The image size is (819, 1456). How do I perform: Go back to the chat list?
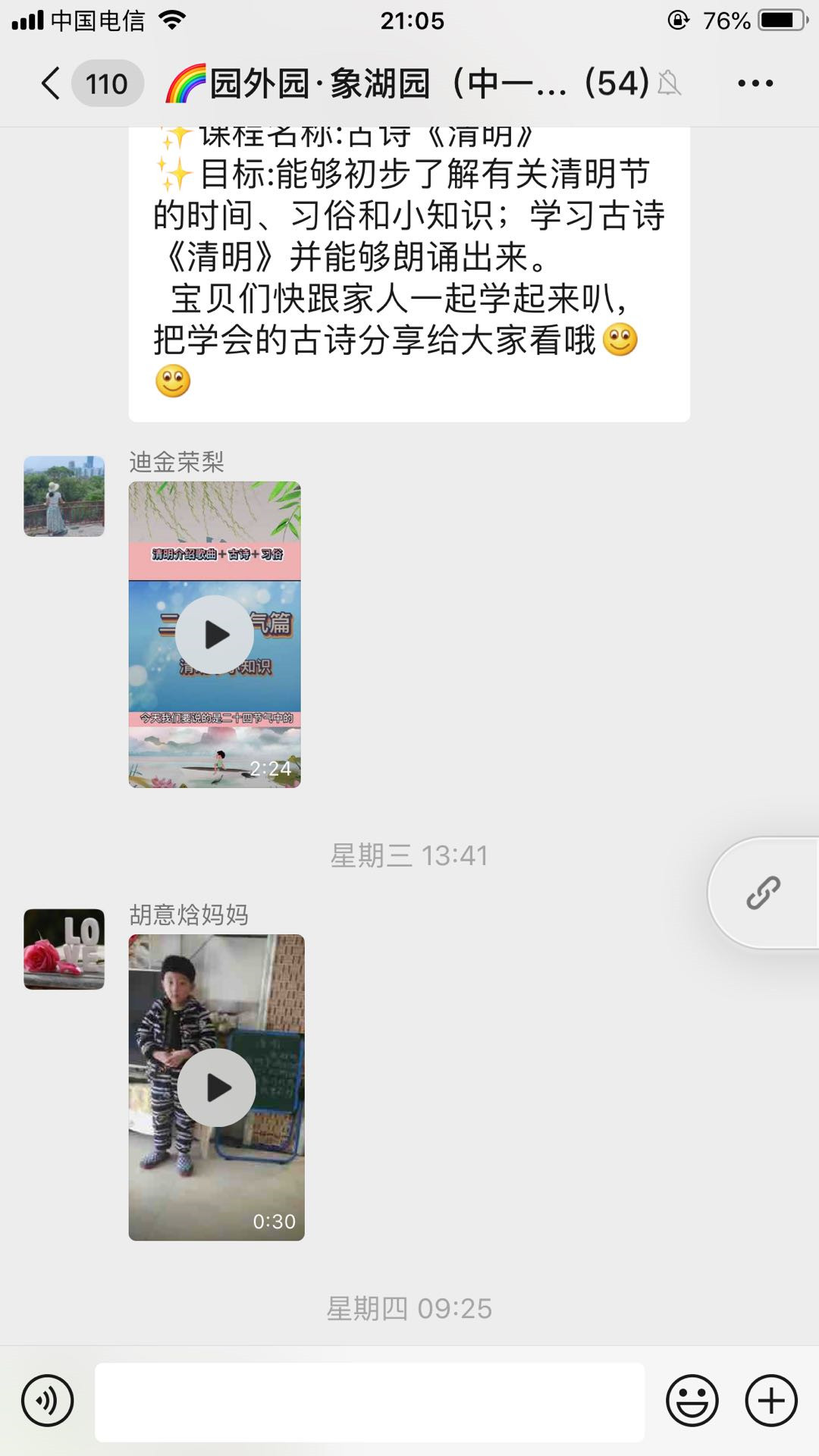[52, 83]
